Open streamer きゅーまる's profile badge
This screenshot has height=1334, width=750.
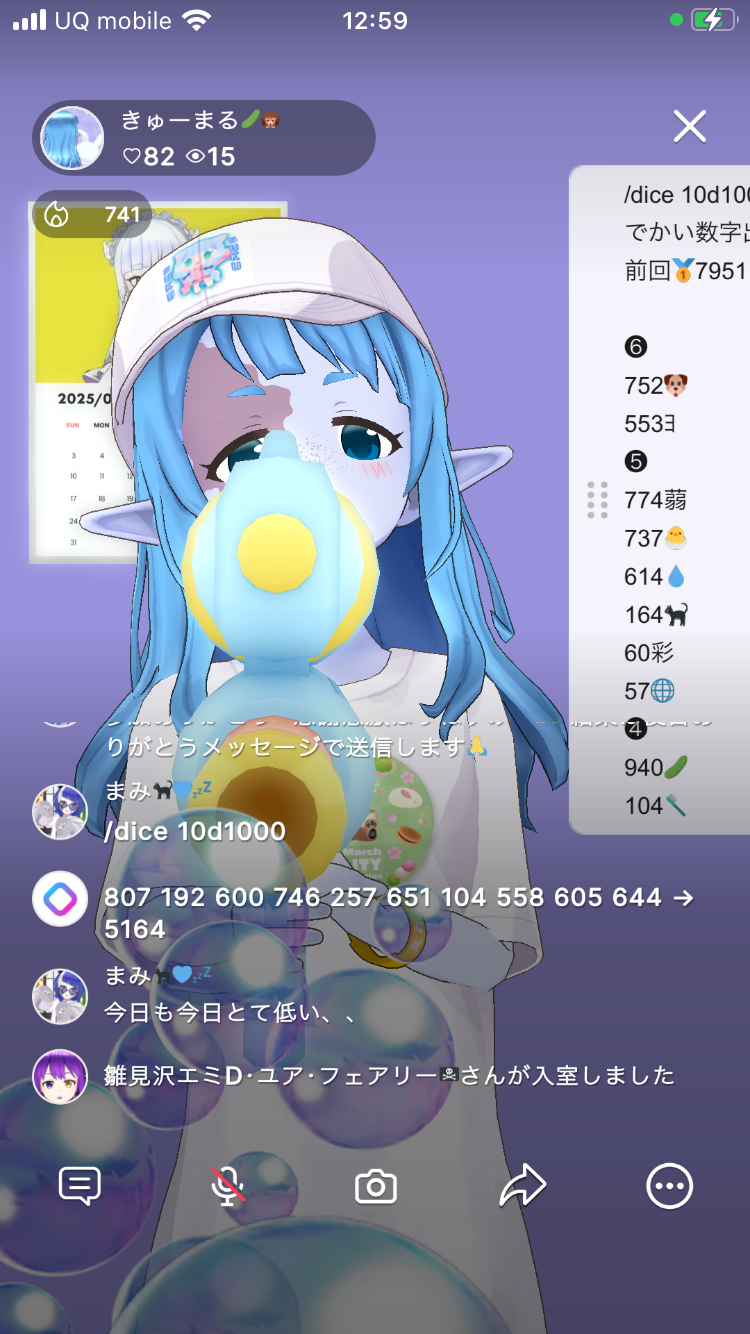coord(204,138)
